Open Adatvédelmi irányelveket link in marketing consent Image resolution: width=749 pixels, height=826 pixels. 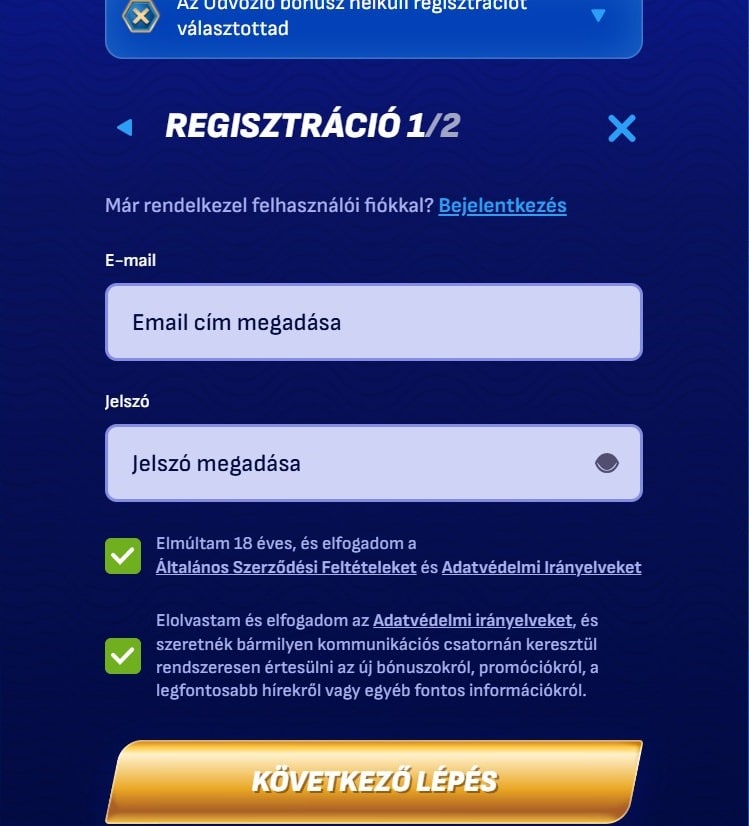(x=472, y=620)
